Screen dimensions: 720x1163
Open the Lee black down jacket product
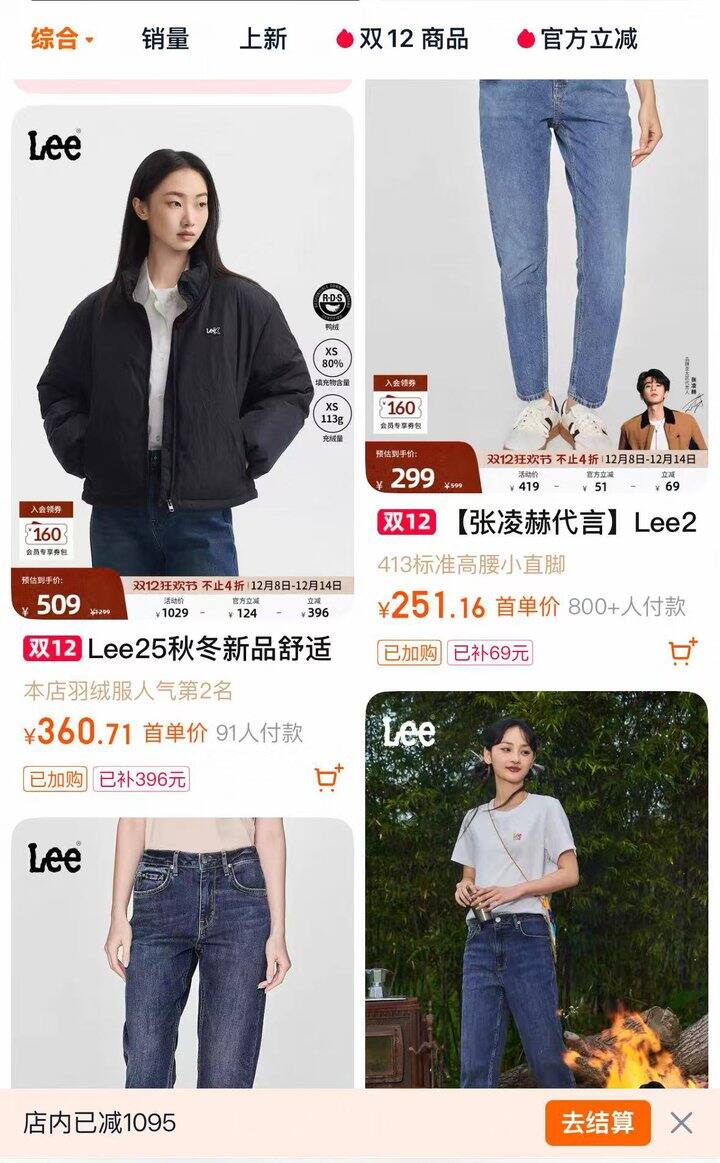tap(182, 360)
